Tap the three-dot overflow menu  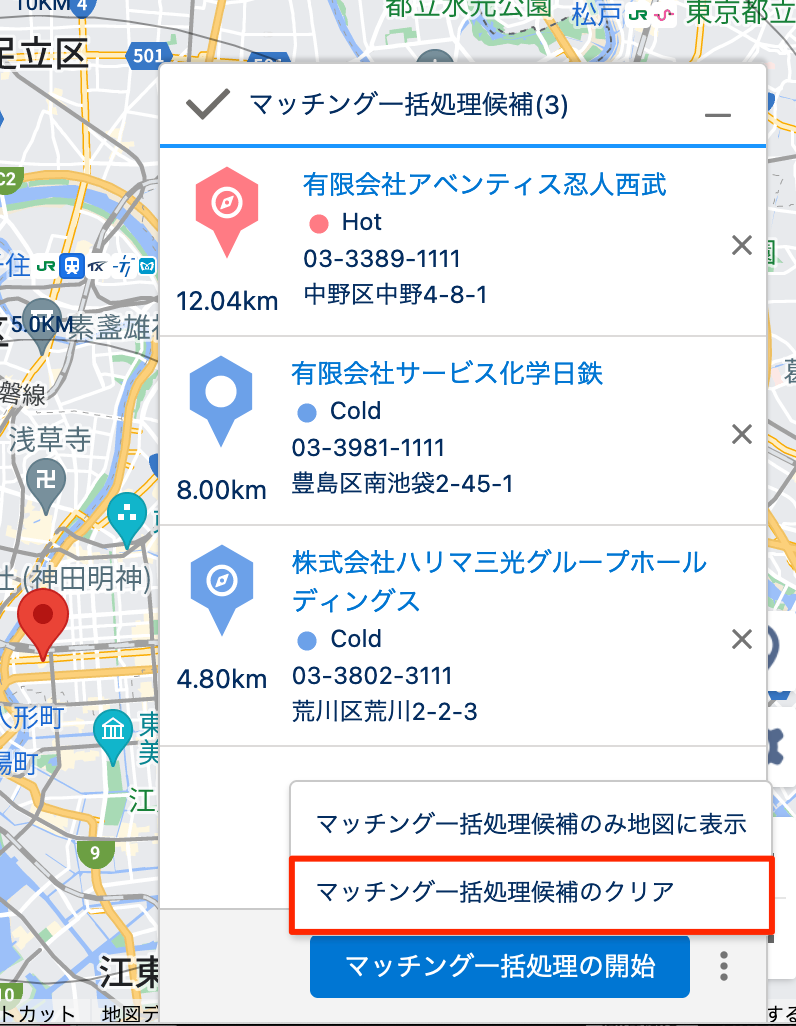tap(725, 966)
